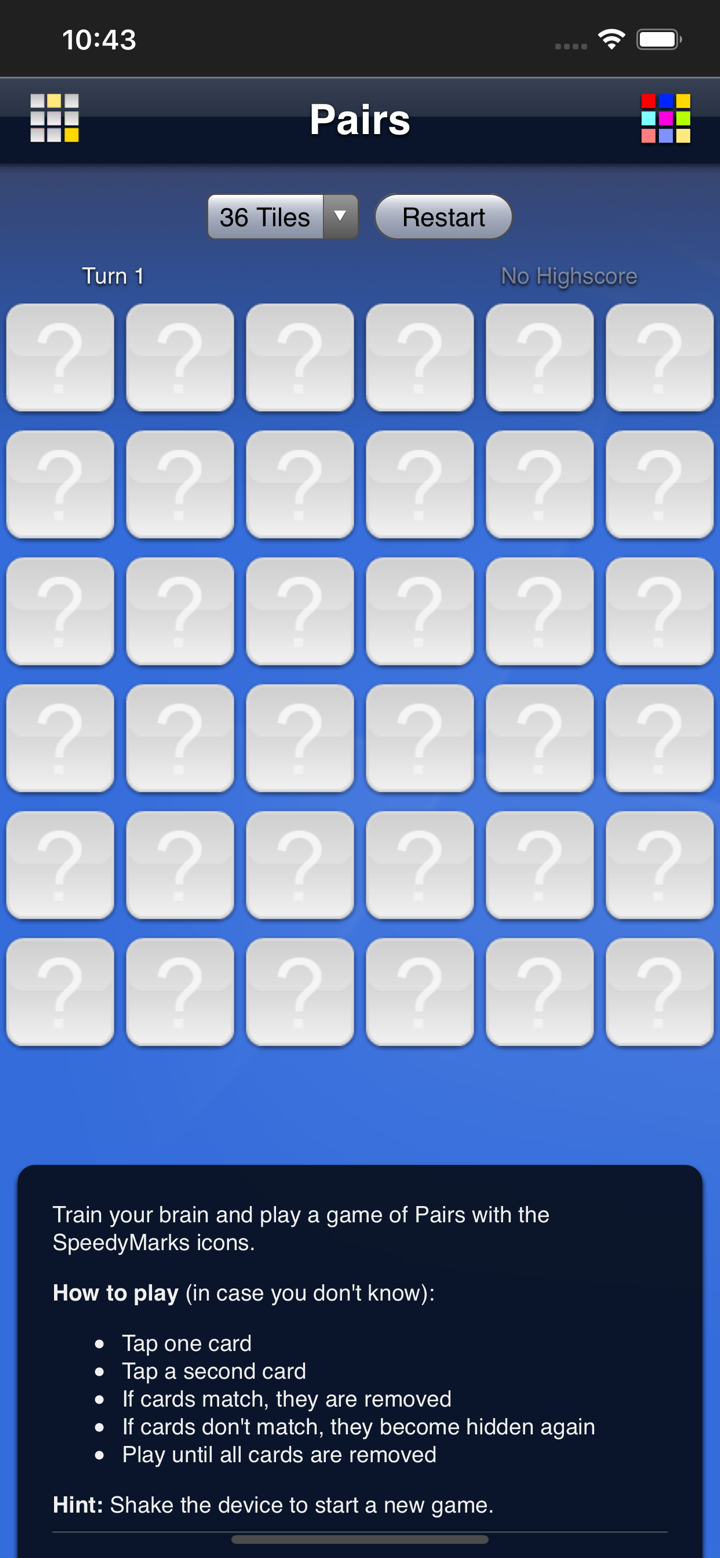Flip the top-left question mark card

[x=60, y=357]
